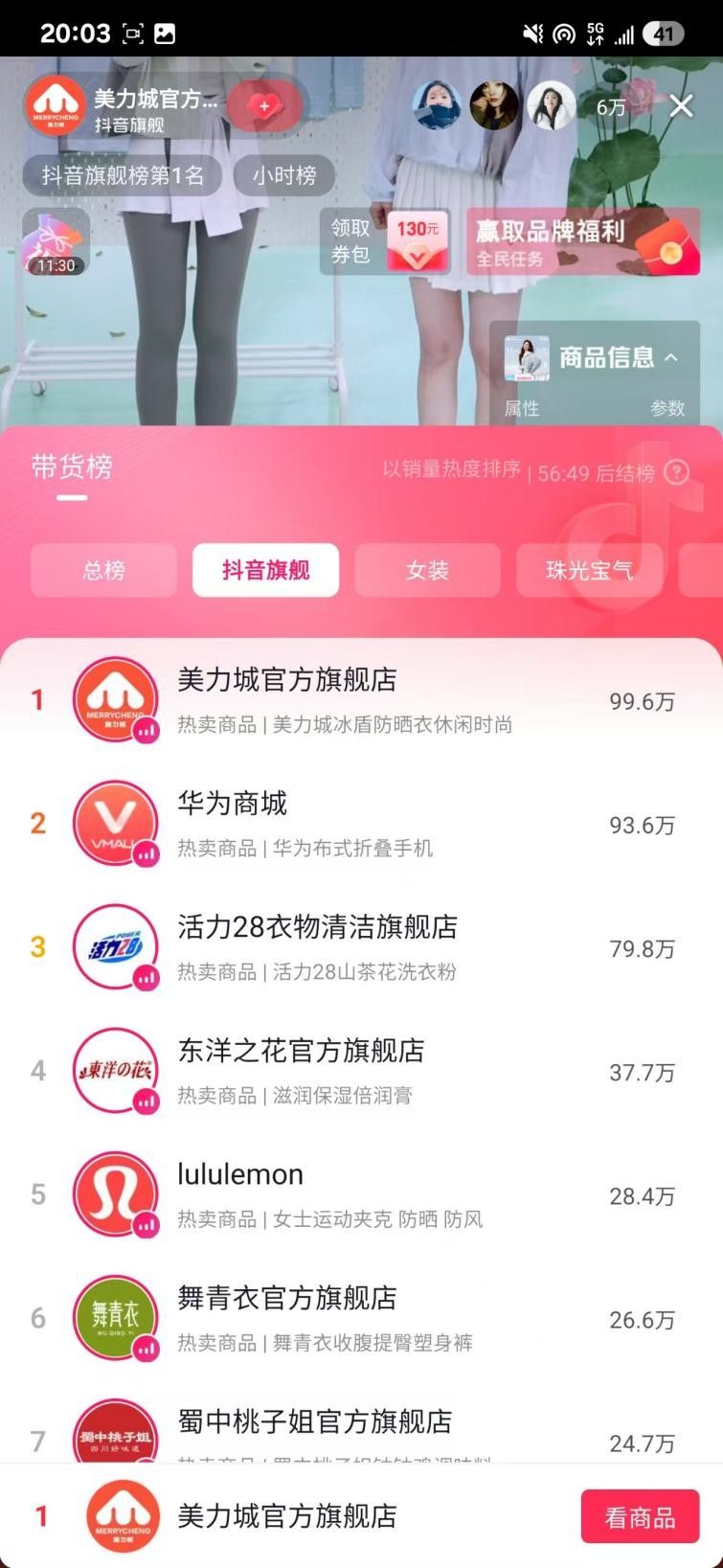Open the 抖音旗舰榜第1名 badge

pos(123,175)
